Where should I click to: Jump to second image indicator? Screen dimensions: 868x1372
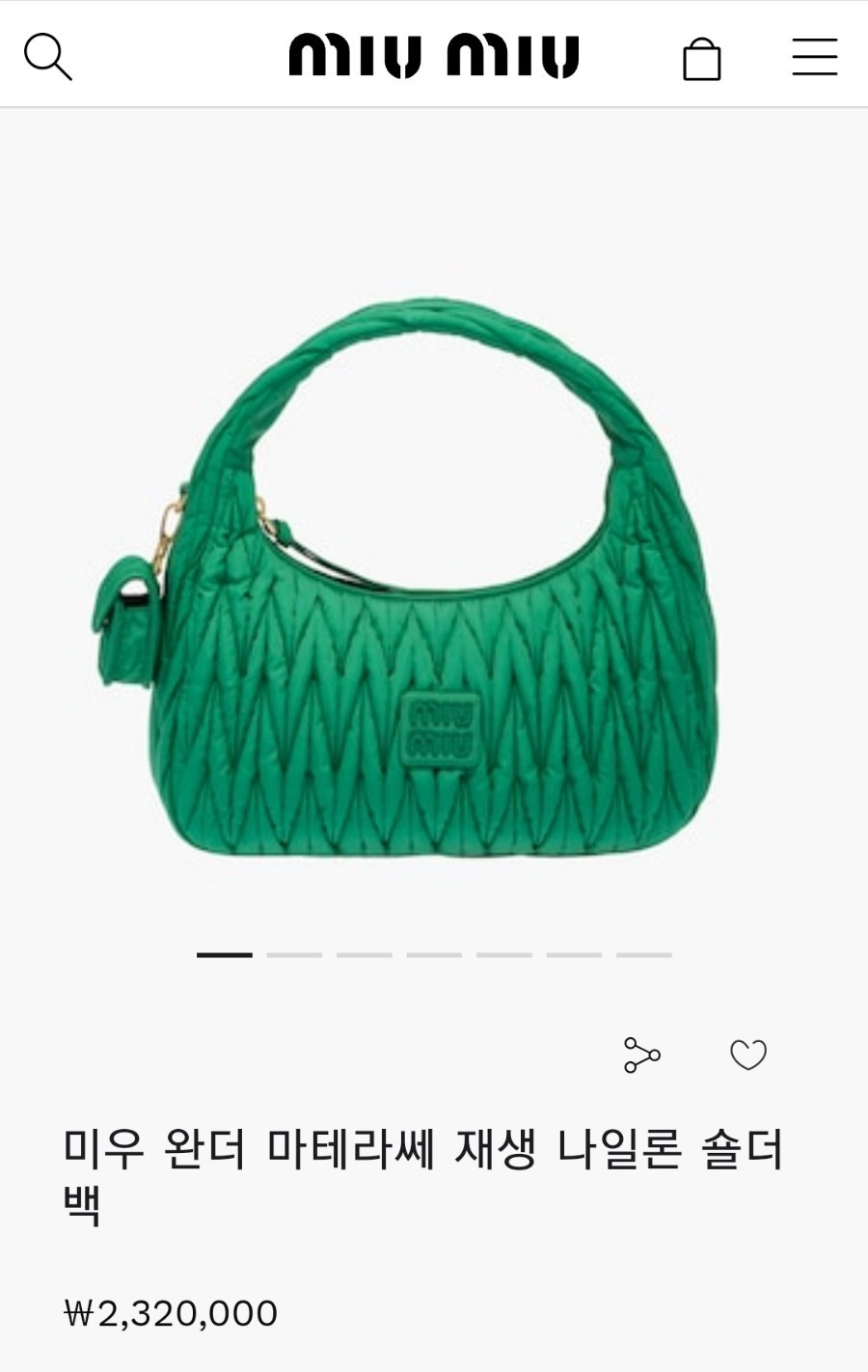(x=294, y=954)
